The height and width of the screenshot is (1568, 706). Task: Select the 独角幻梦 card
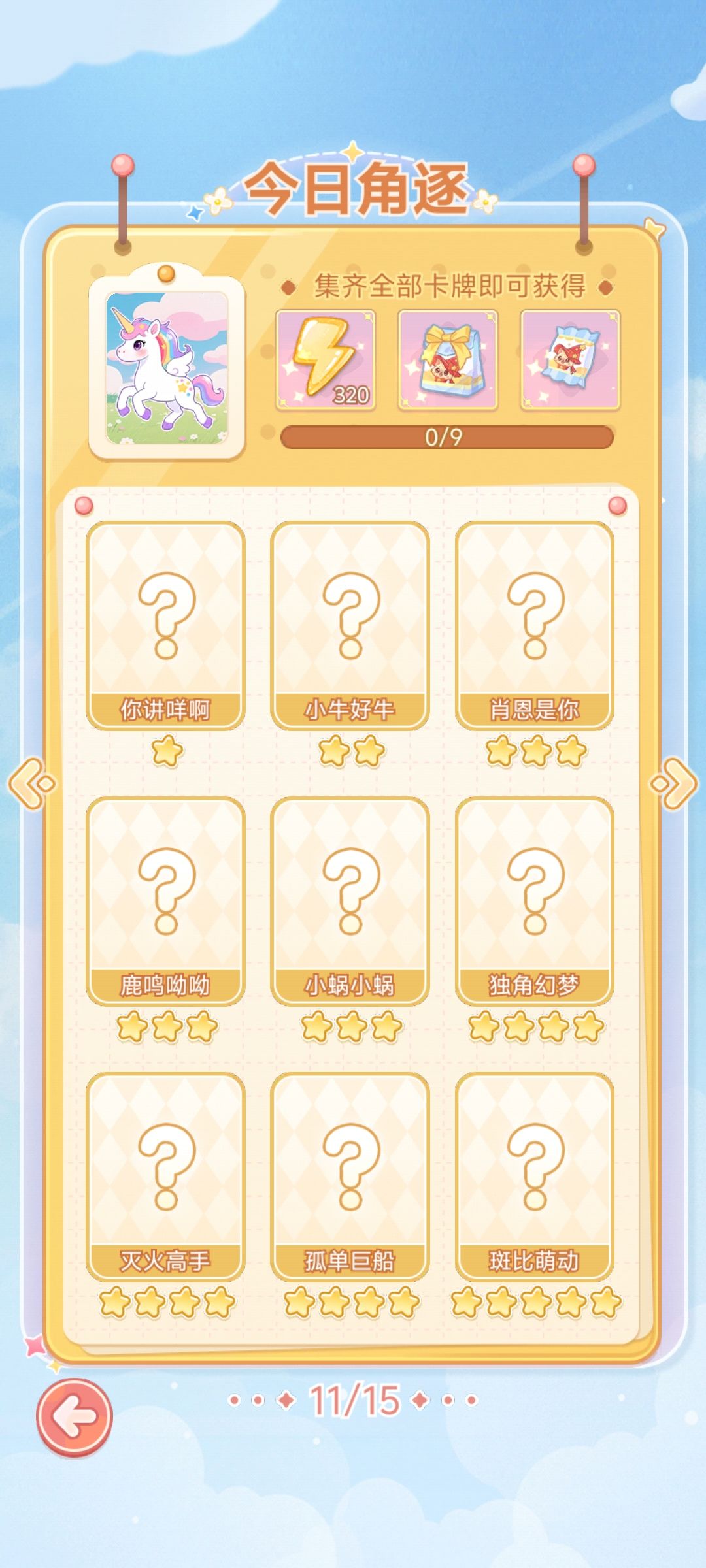pos(534,900)
